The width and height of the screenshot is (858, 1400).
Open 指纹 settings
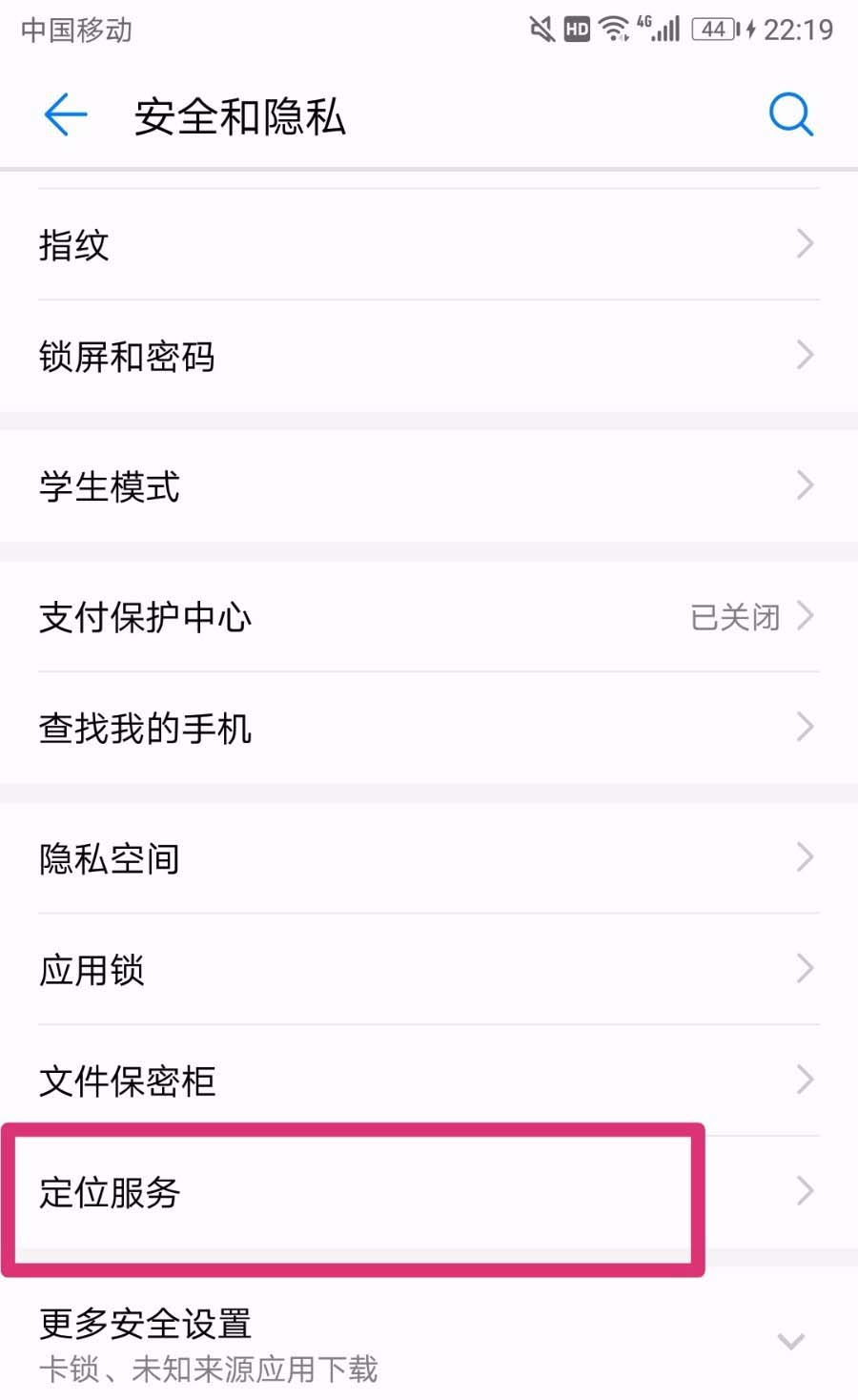click(429, 245)
